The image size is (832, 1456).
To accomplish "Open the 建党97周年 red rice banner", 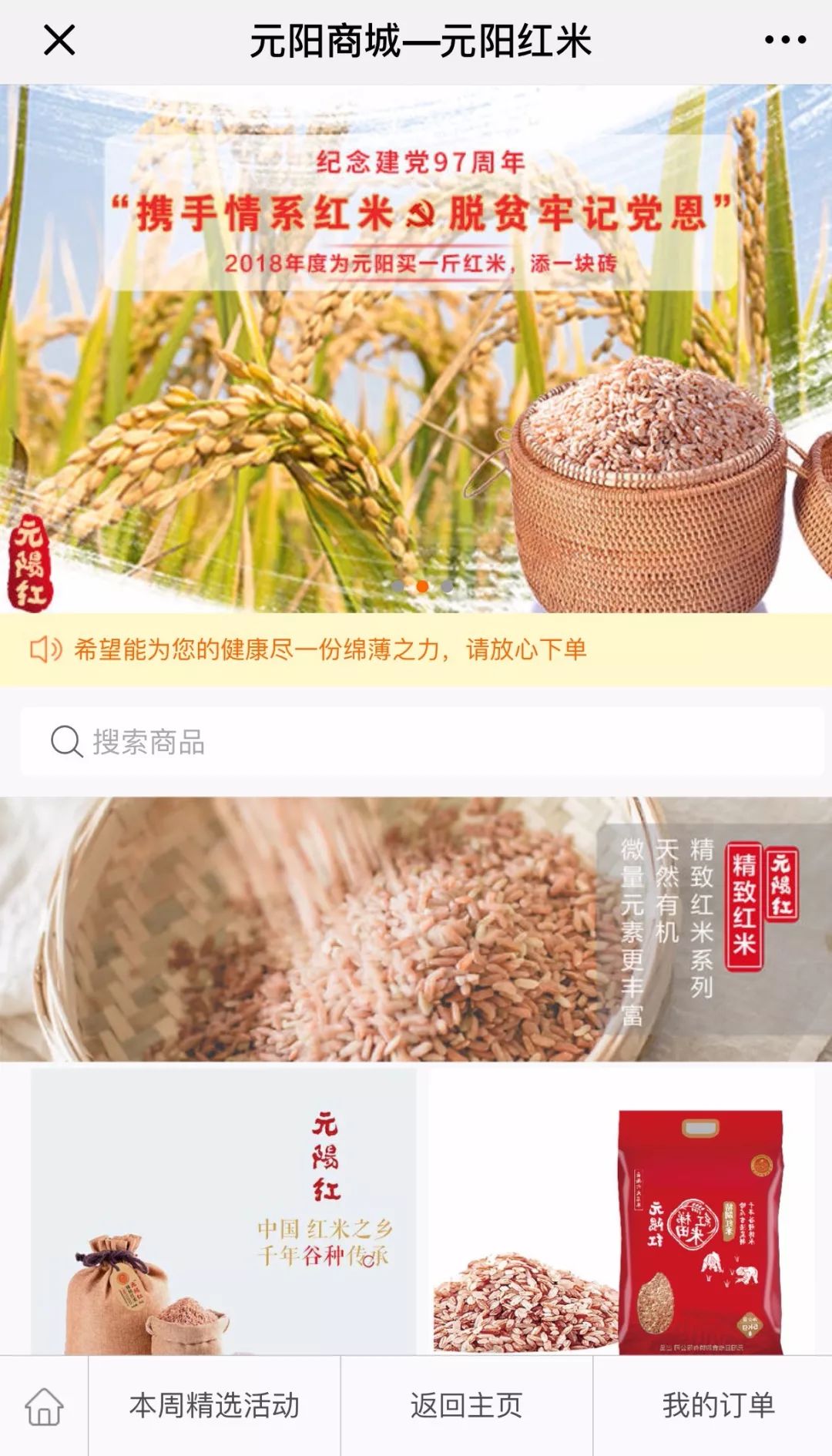I will click(416, 347).
